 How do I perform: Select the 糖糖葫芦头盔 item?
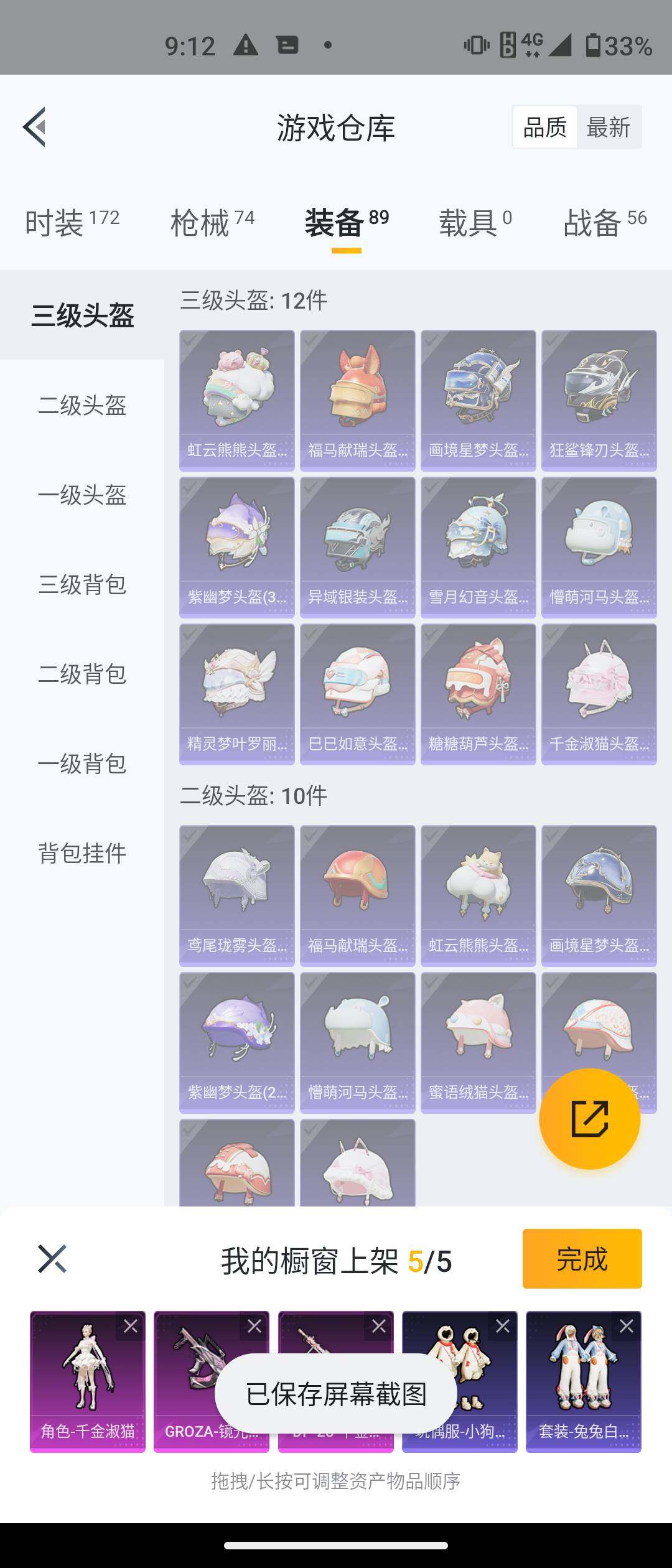click(x=478, y=694)
